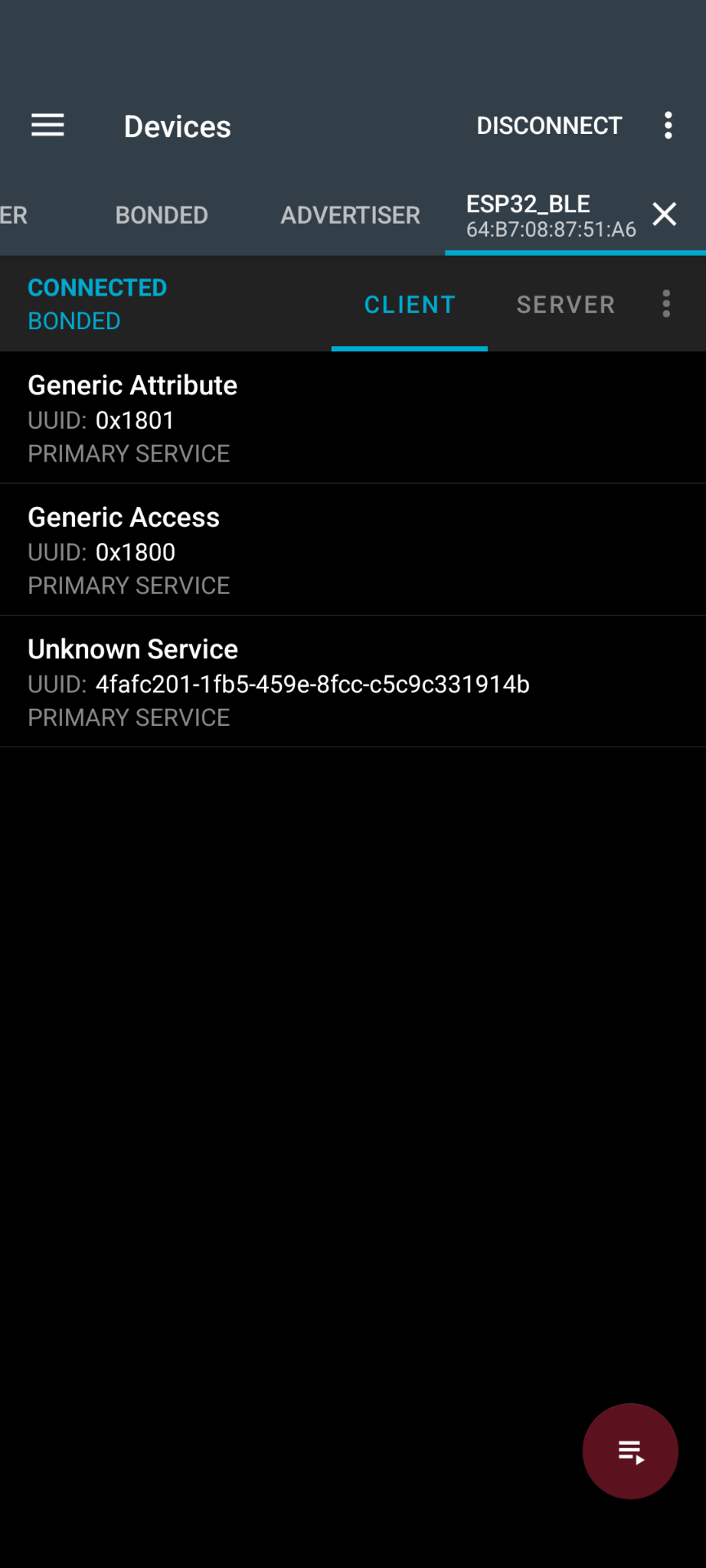Image resolution: width=706 pixels, height=1568 pixels.
Task: Tap the red macro floating button
Action: pos(630,1451)
